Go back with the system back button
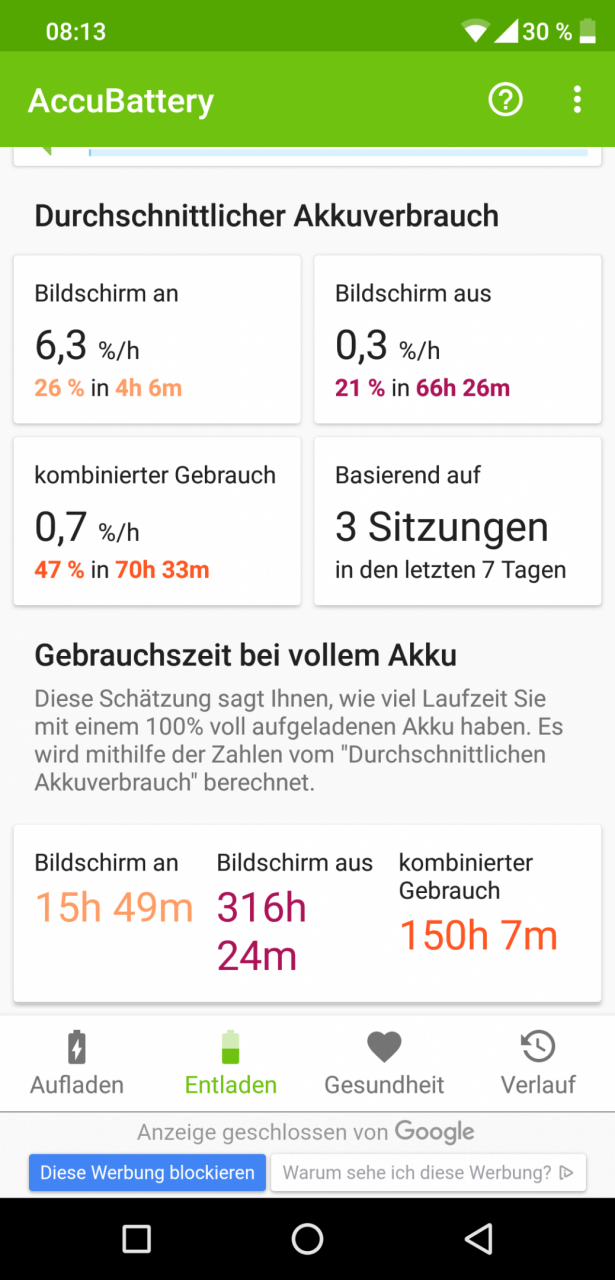 479,1239
